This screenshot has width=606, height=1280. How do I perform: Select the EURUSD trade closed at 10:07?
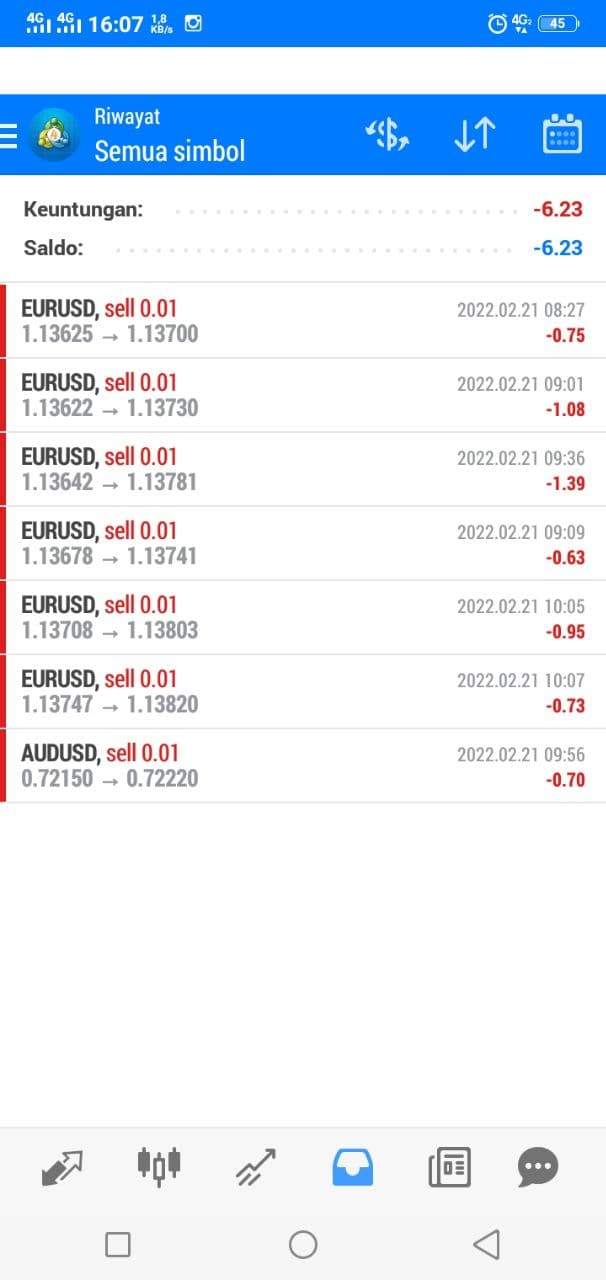coord(303,691)
